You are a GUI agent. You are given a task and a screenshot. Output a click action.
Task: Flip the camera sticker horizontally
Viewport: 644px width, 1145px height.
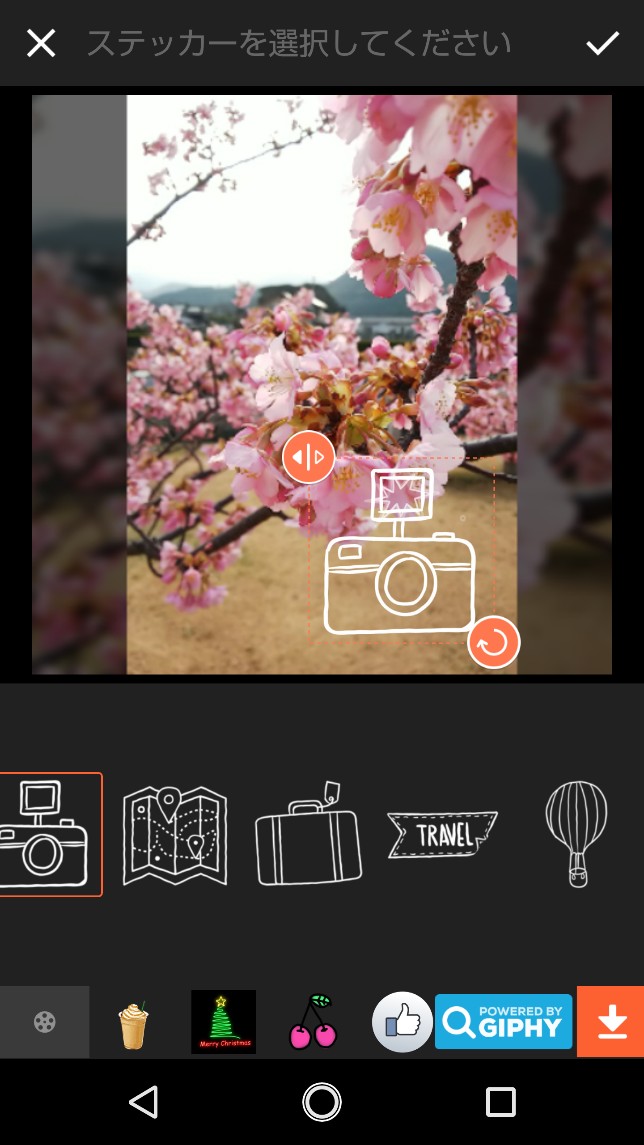pos(308,458)
